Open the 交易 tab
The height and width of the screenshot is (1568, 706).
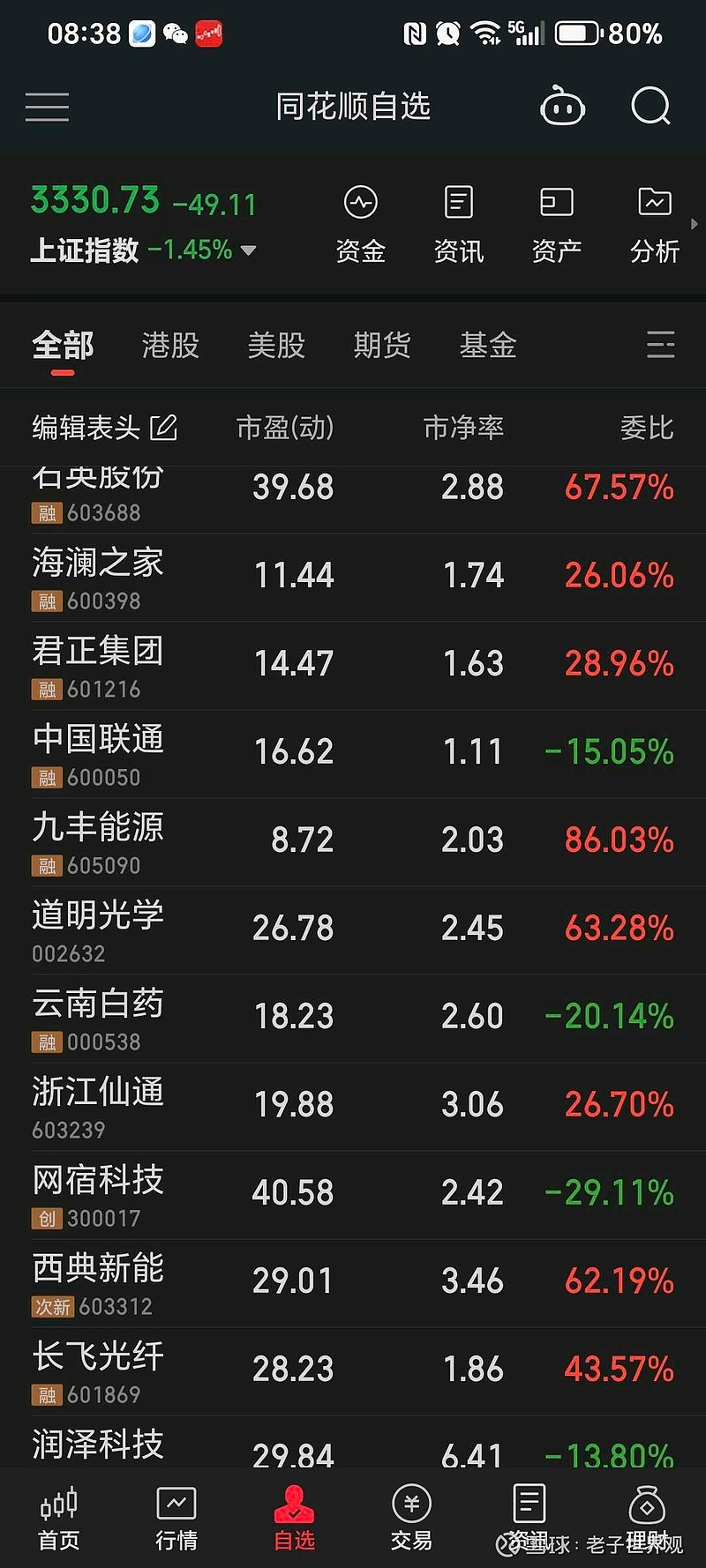[411, 1519]
